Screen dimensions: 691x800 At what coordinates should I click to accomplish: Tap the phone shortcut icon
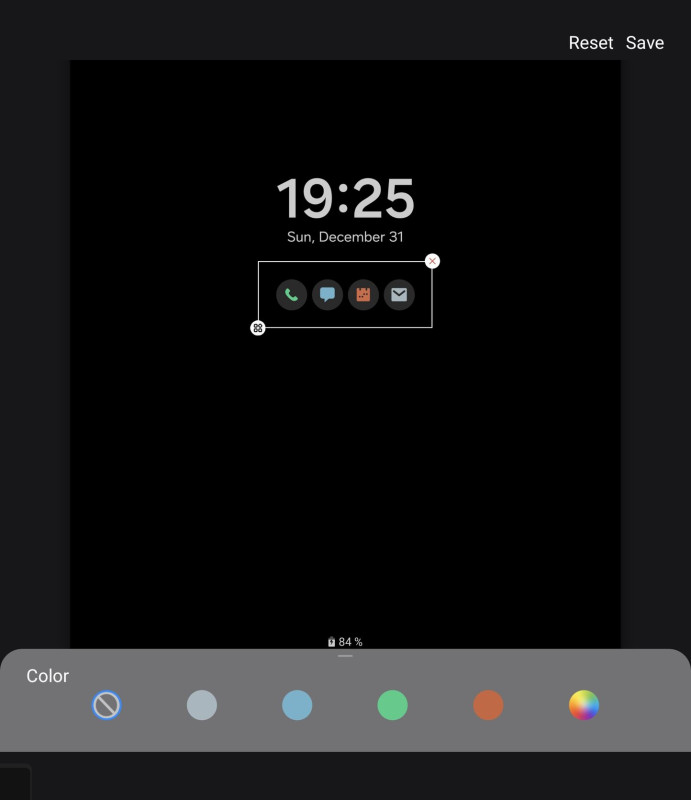click(x=291, y=295)
